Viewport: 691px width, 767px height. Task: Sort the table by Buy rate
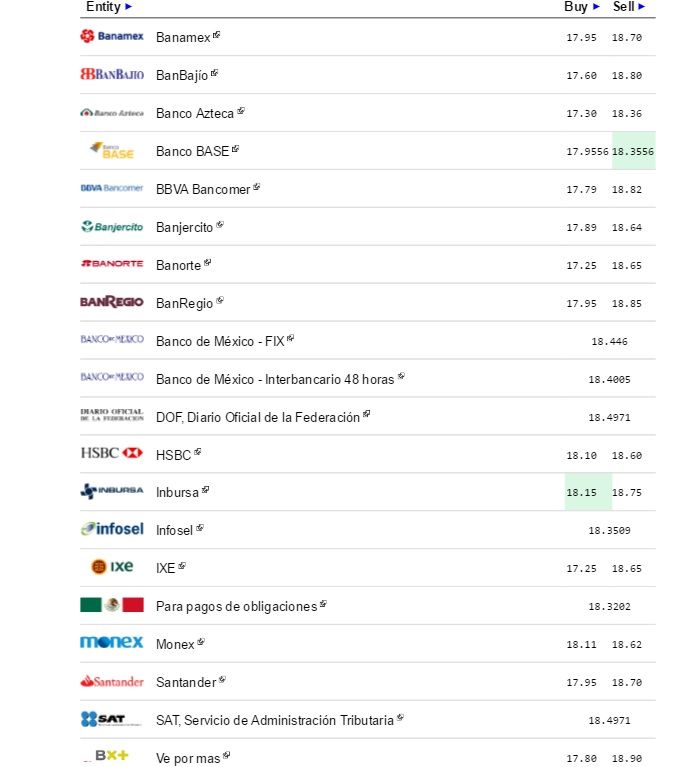[582, 7]
